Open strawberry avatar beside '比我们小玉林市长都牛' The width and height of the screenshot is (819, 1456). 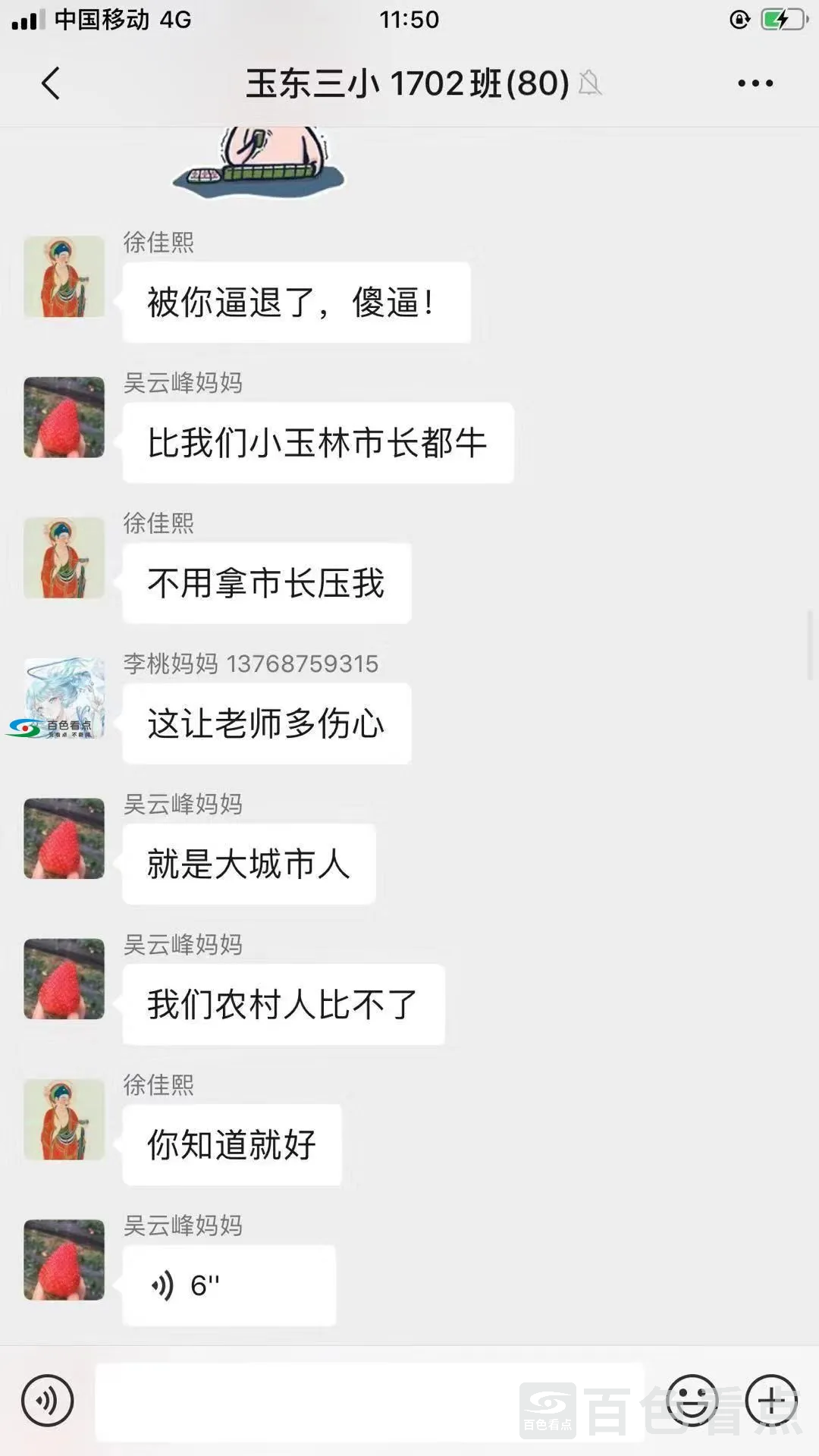(64, 417)
